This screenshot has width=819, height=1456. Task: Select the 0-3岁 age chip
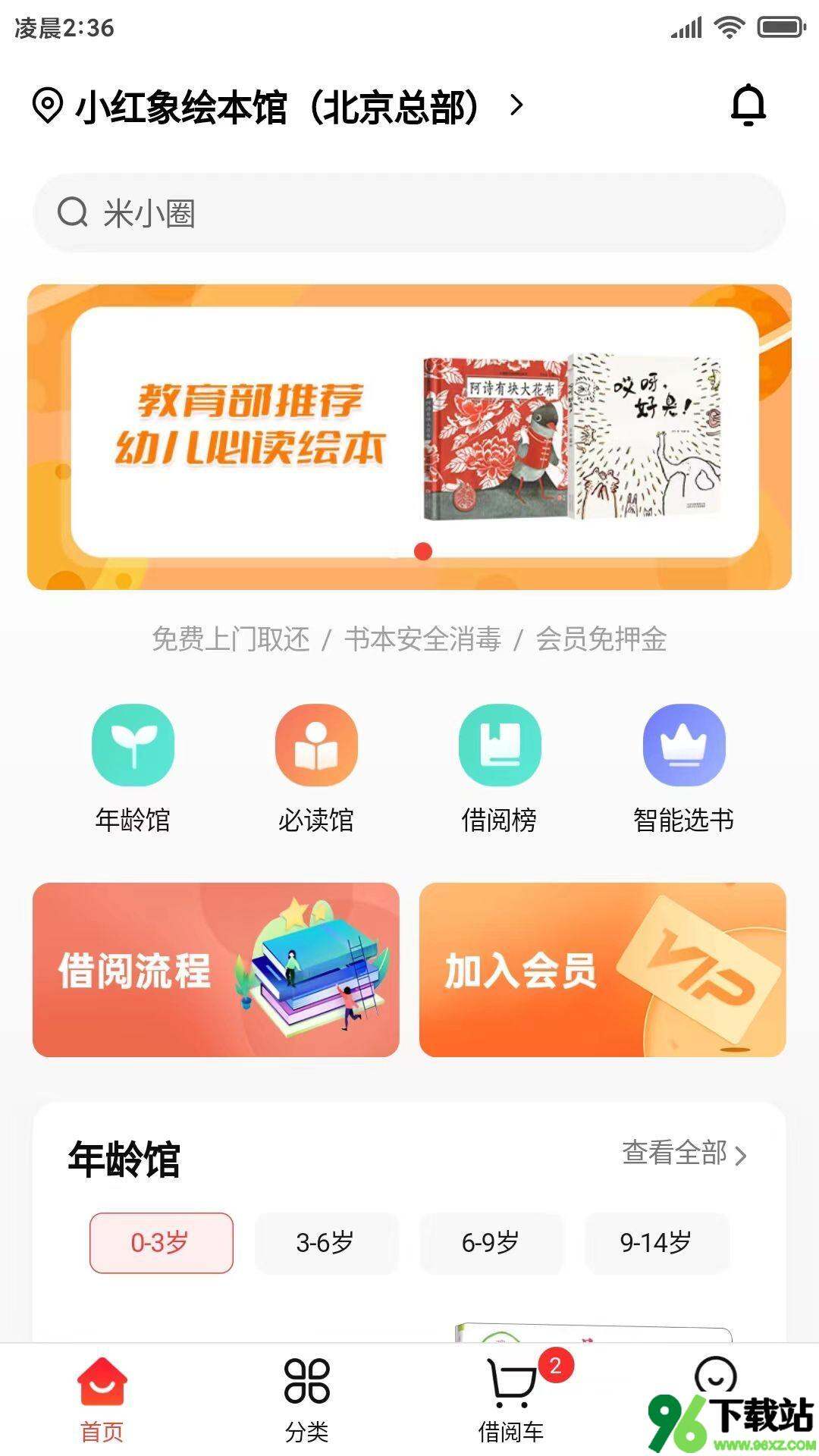161,1242
